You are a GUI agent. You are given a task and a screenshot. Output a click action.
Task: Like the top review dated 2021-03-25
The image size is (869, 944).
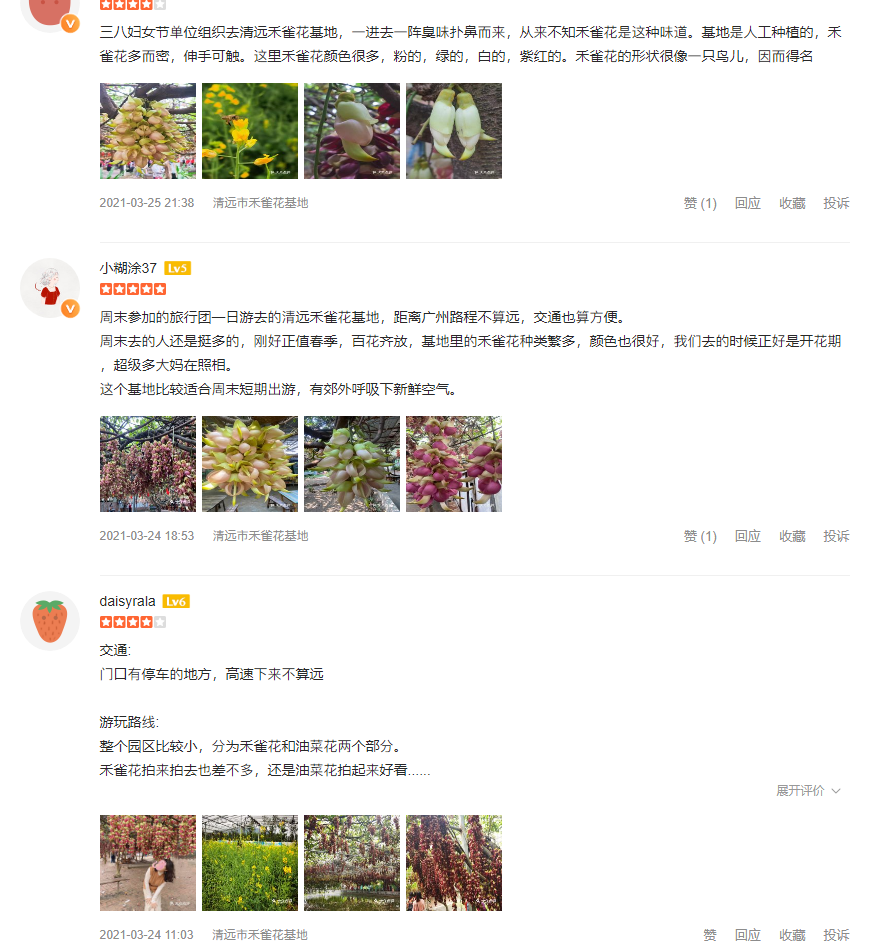[x=699, y=203]
